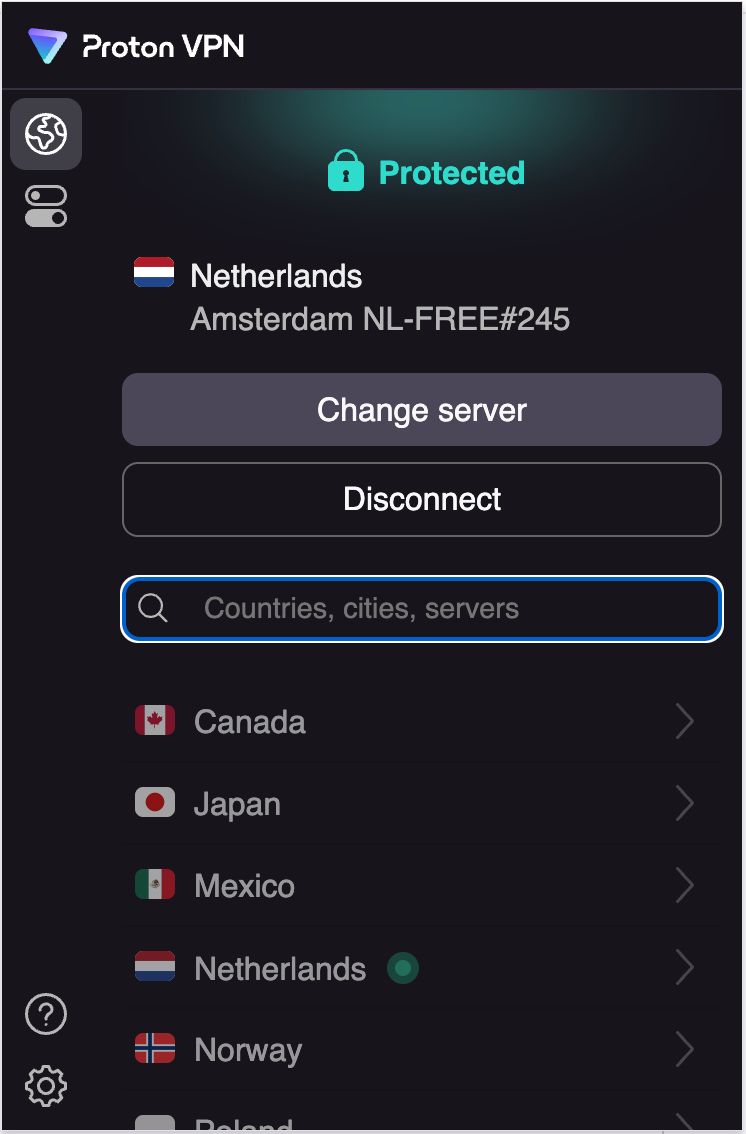Select Netherlands in the country list

(x=421, y=967)
